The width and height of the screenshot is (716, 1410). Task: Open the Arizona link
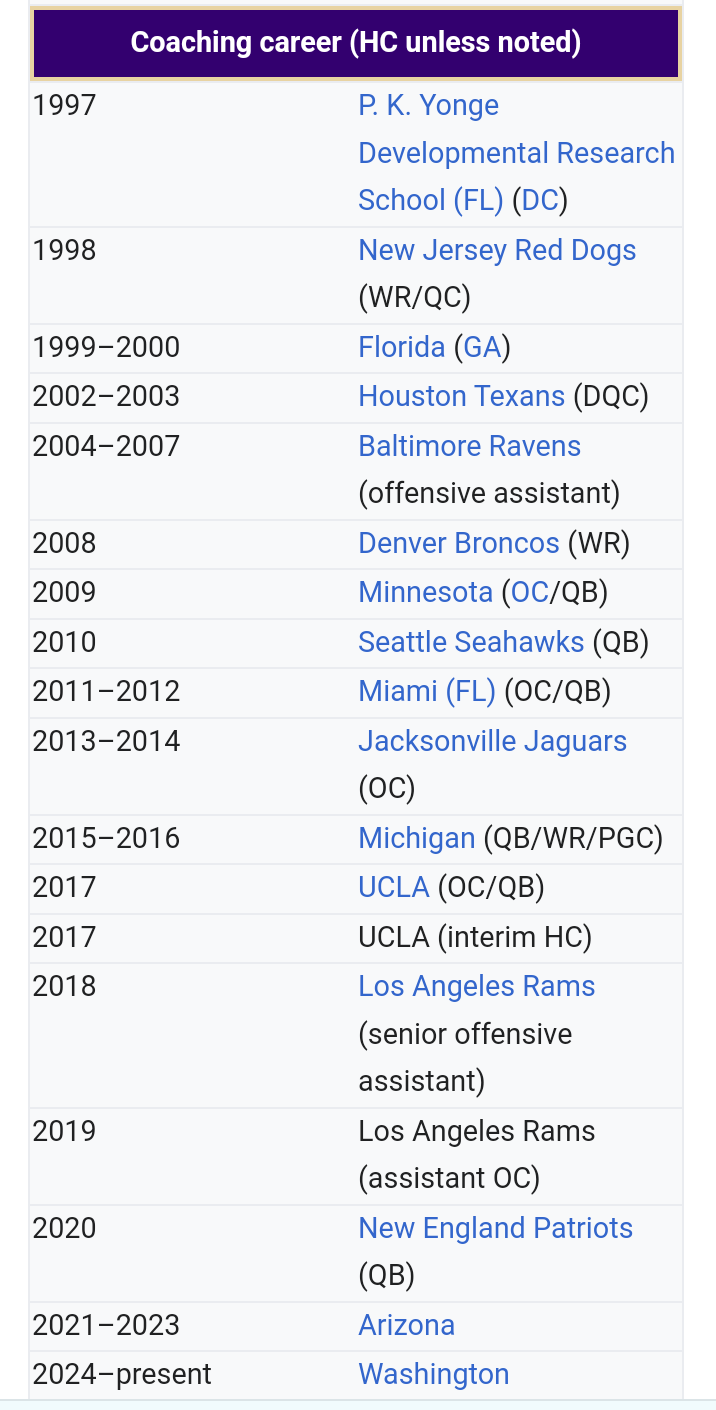pos(406,1325)
